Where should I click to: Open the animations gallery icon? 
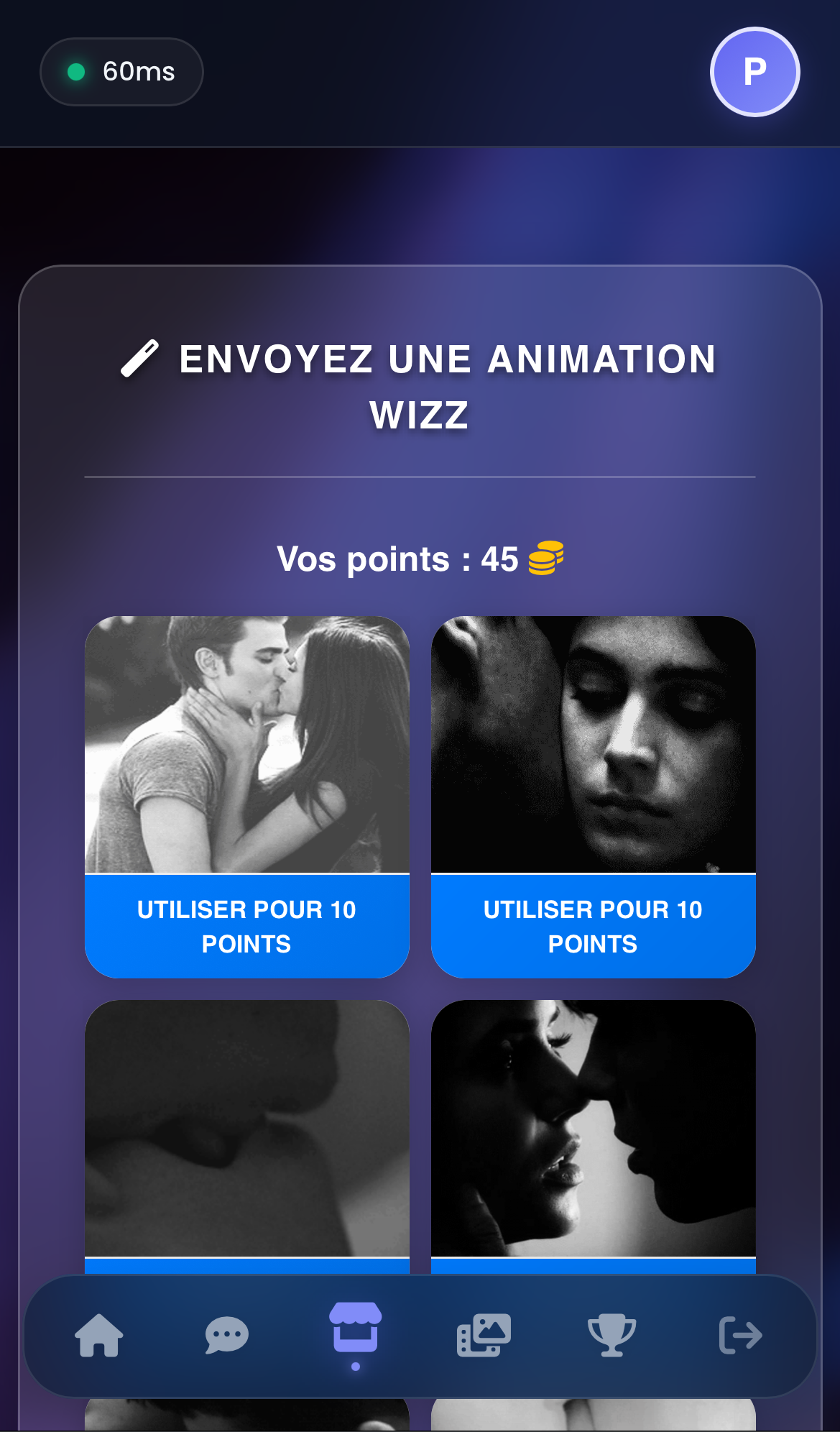(484, 1336)
